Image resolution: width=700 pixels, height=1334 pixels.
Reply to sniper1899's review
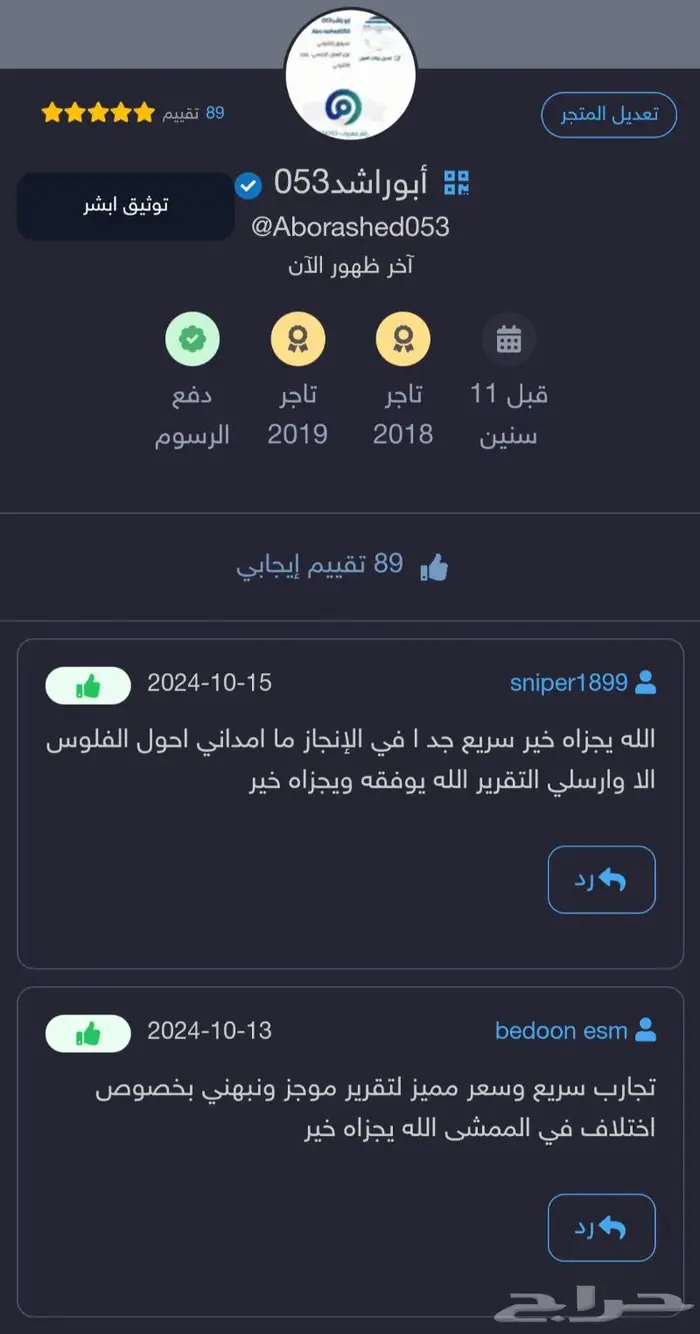601,880
